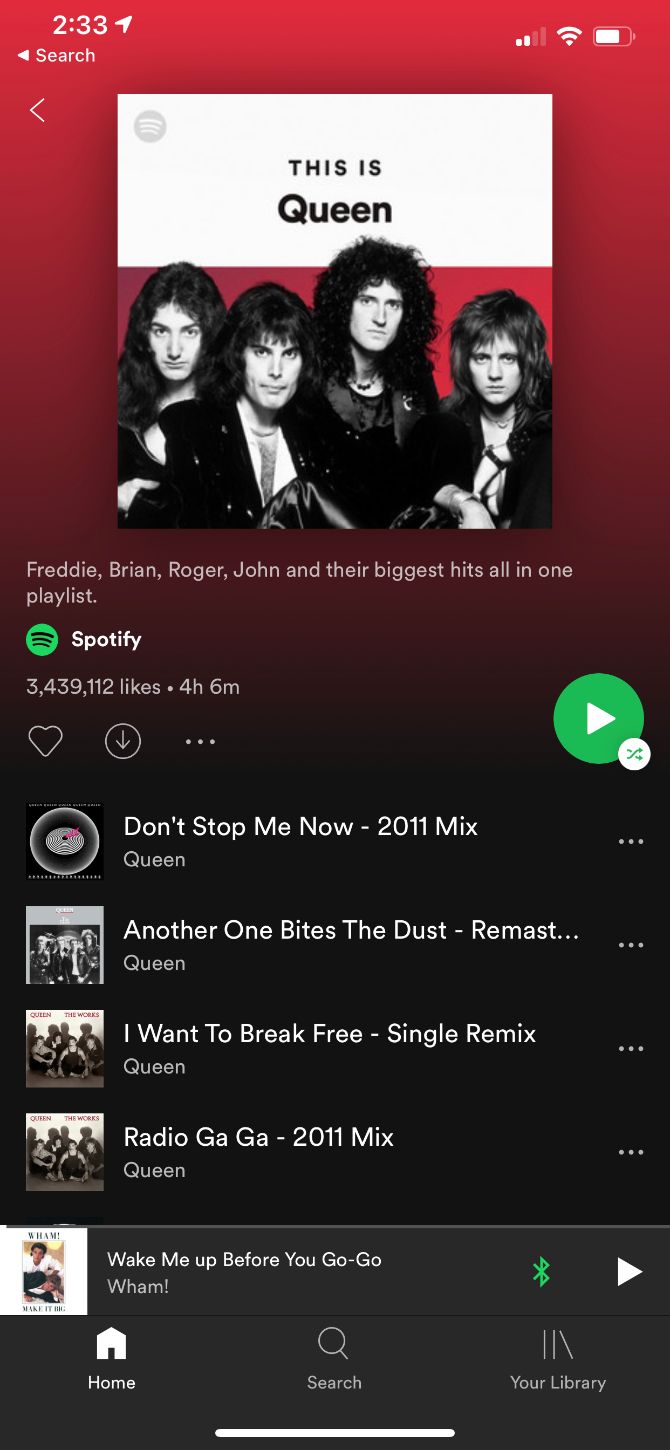Return to Search via status bar breadcrumb
The image size is (670, 1450).
coord(57,56)
